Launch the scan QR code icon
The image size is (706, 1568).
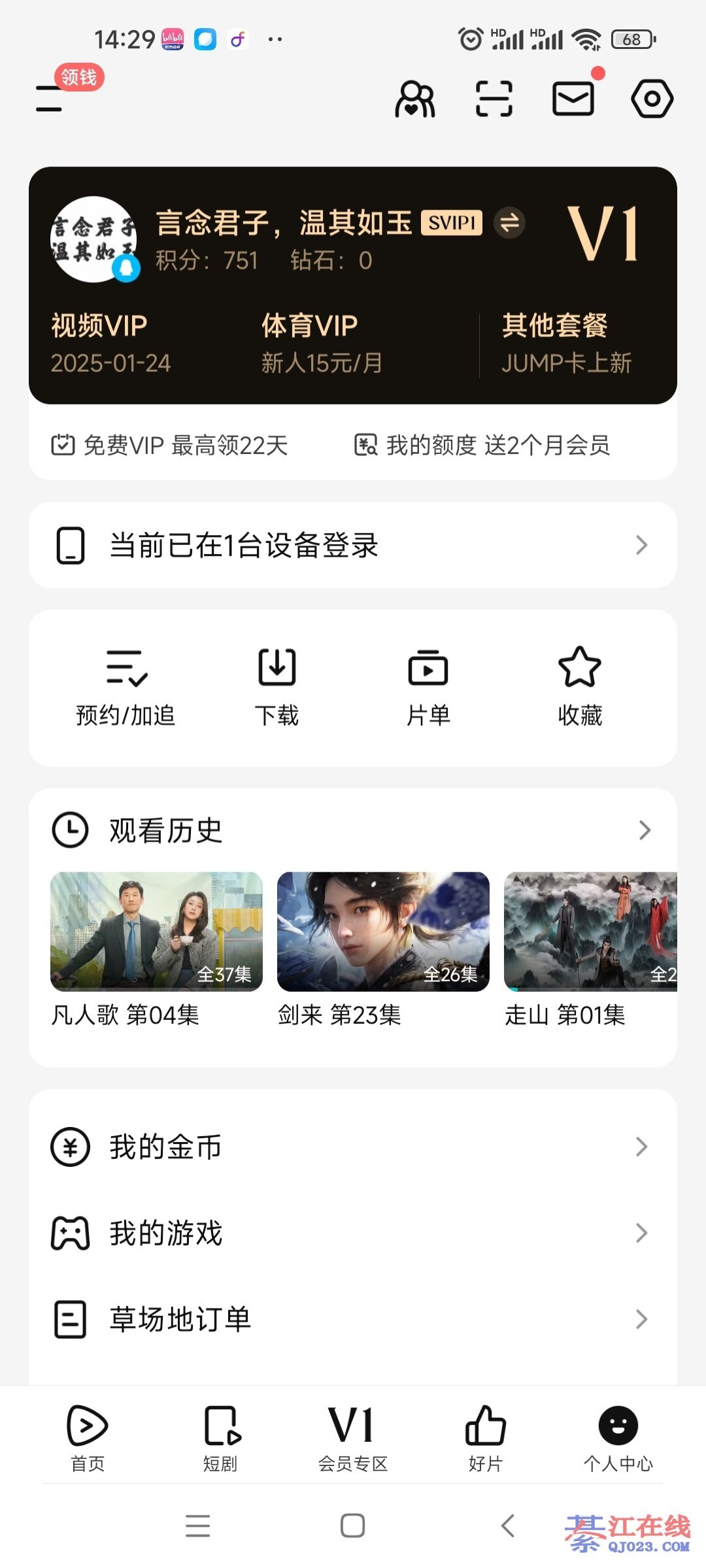494,99
